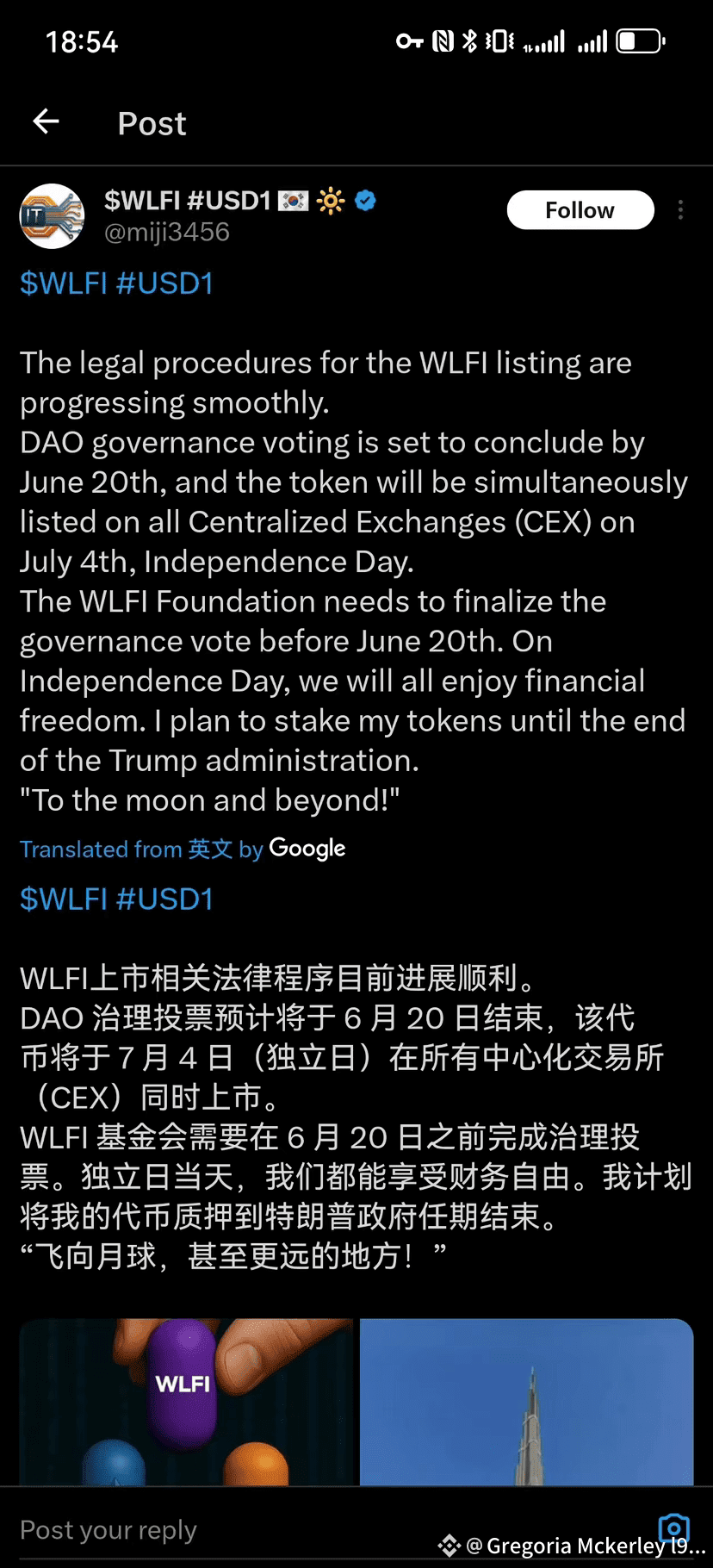This screenshot has height=1568, width=713.
Task: Tap the key icon in the status bar
Action: 410,39
